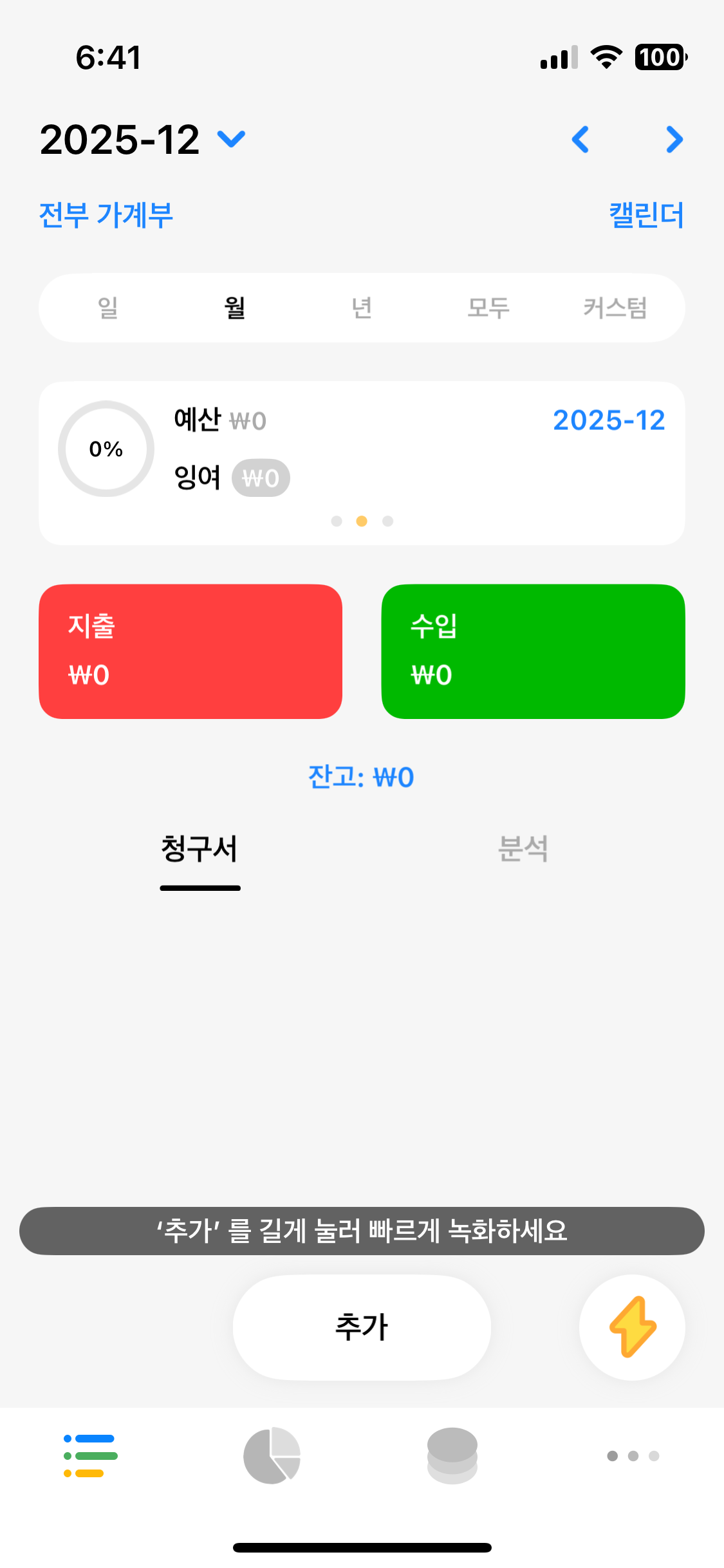Tap the 추가 button to add entry

coord(362,1327)
